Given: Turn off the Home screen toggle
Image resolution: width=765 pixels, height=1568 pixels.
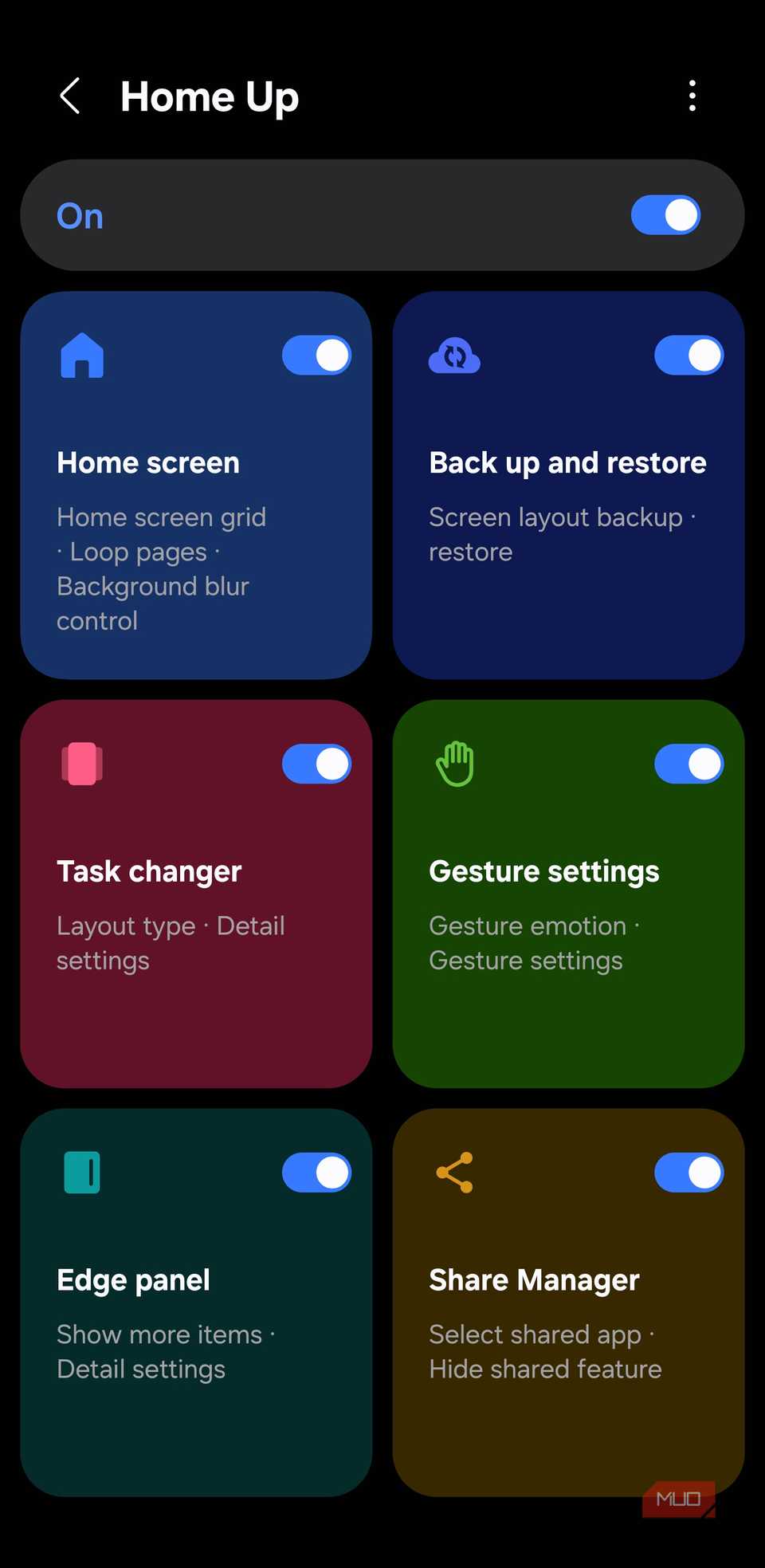Looking at the screenshot, I should [x=316, y=356].
